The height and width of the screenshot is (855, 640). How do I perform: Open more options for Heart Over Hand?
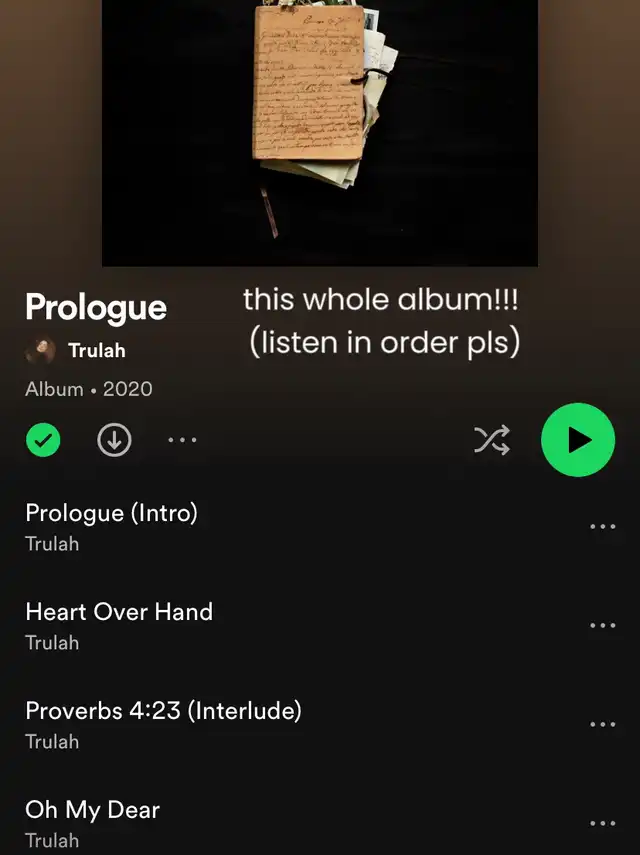(x=603, y=625)
